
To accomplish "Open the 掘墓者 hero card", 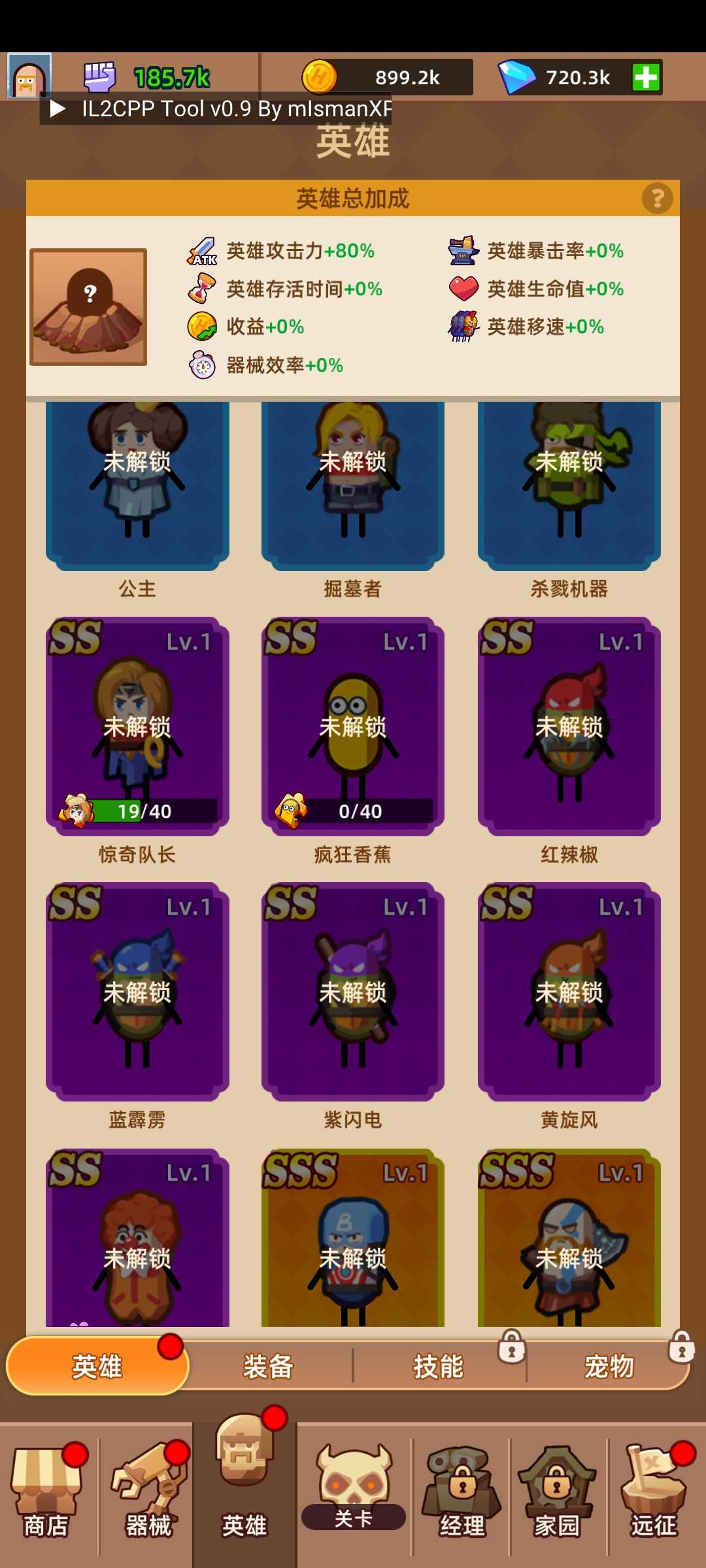I will click(x=353, y=483).
